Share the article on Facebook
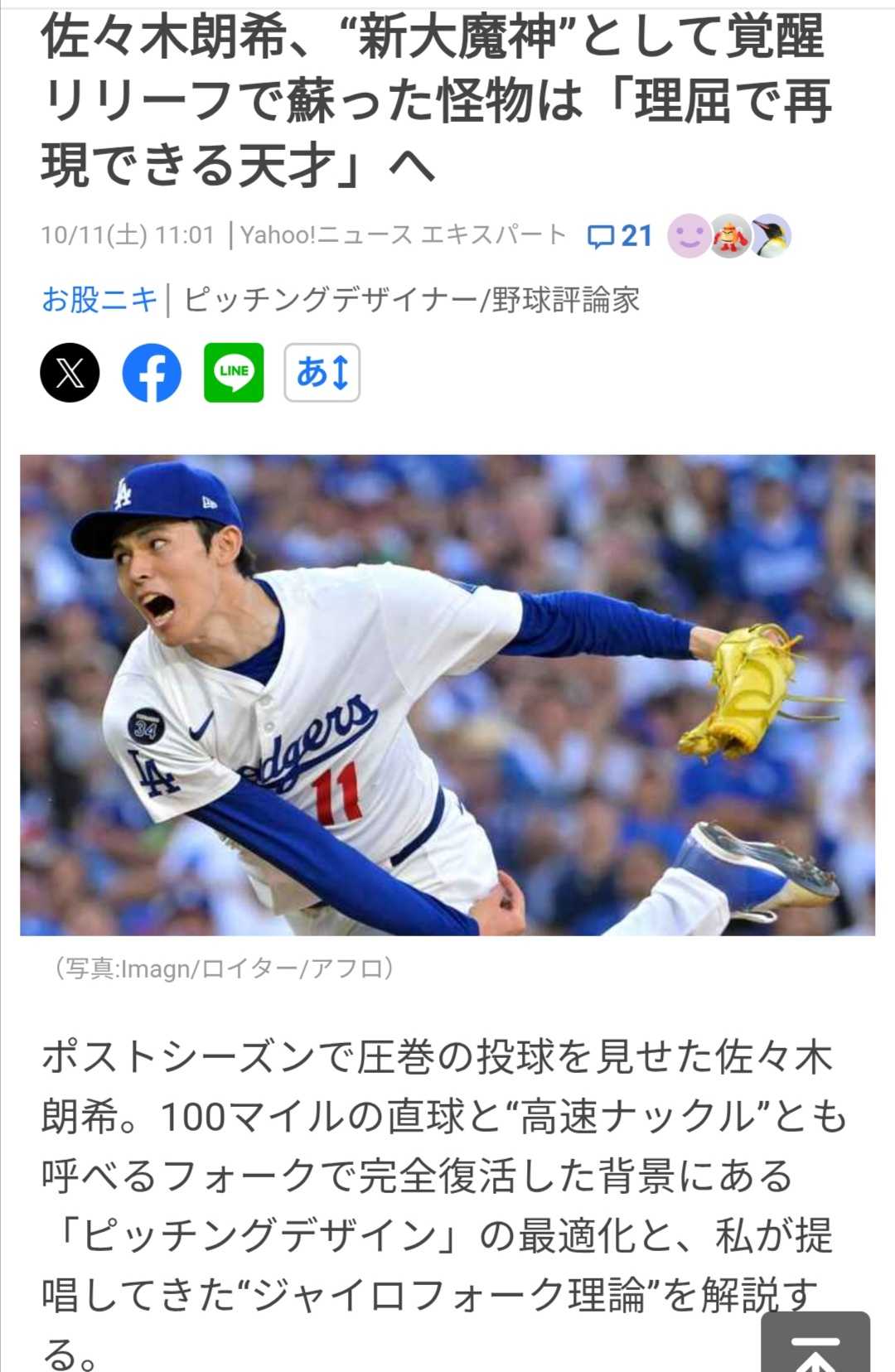Viewport: 895px width, 1372px height. pos(152,373)
